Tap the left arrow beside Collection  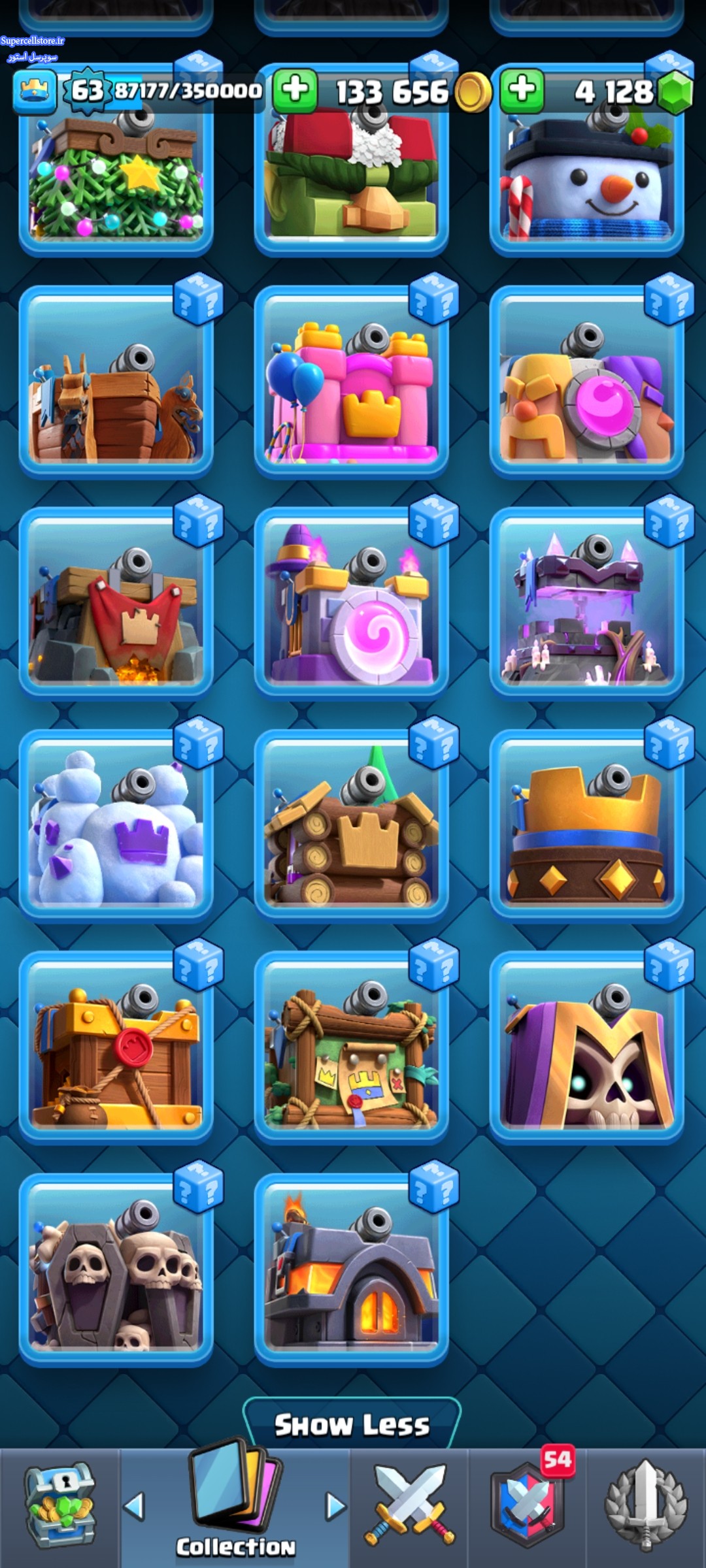[x=134, y=1507]
